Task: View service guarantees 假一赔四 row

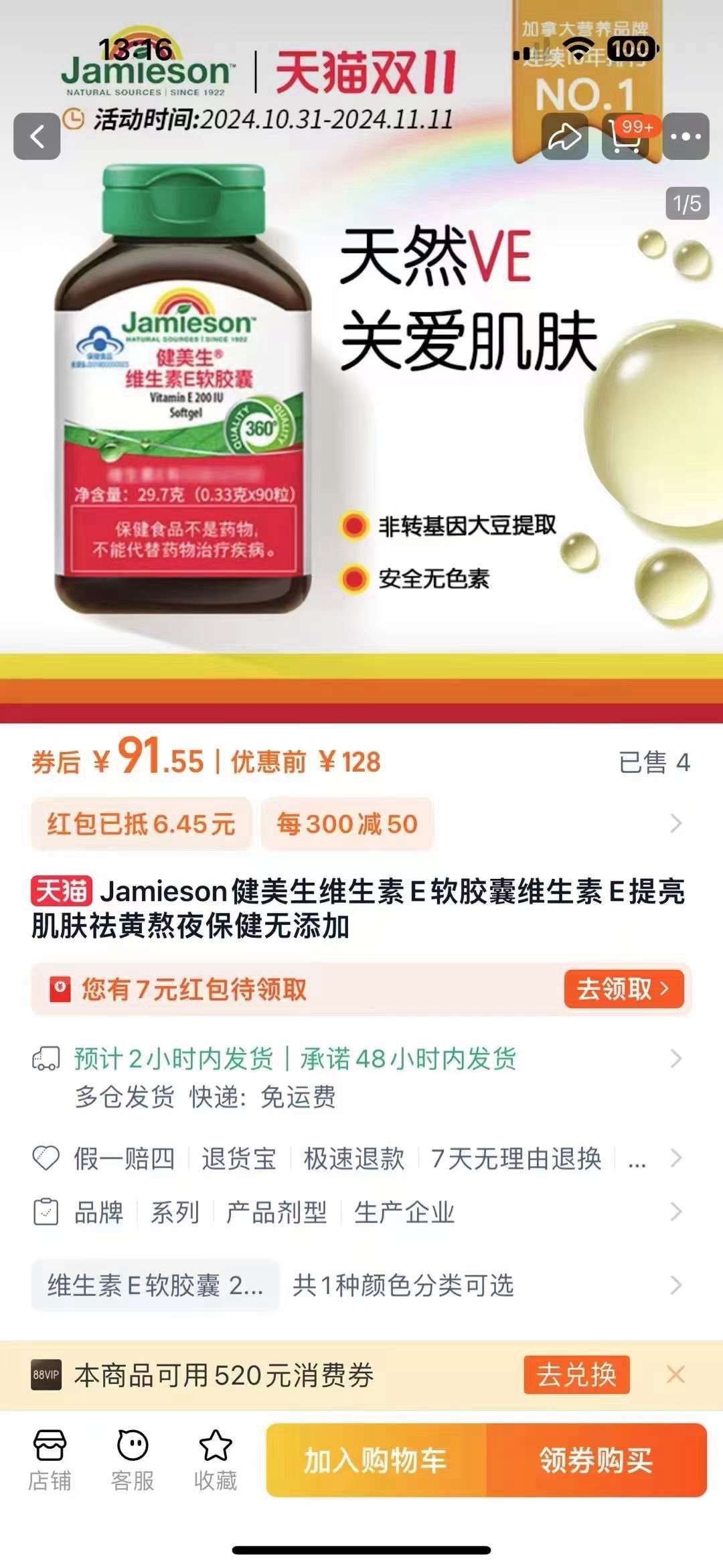Action: (361, 1158)
